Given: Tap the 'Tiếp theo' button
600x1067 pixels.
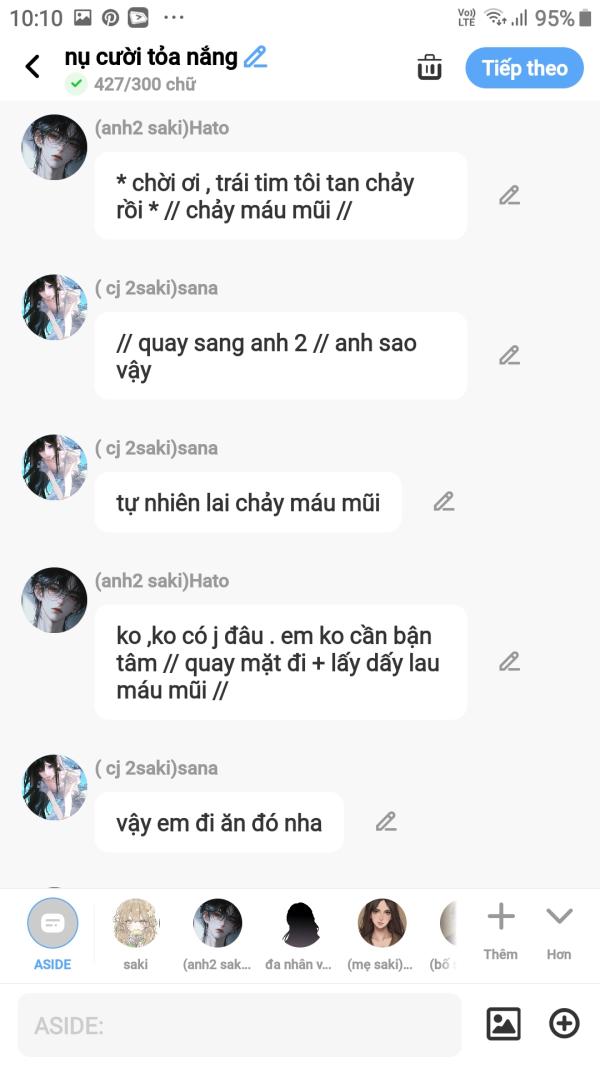Looking at the screenshot, I should point(524,68).
